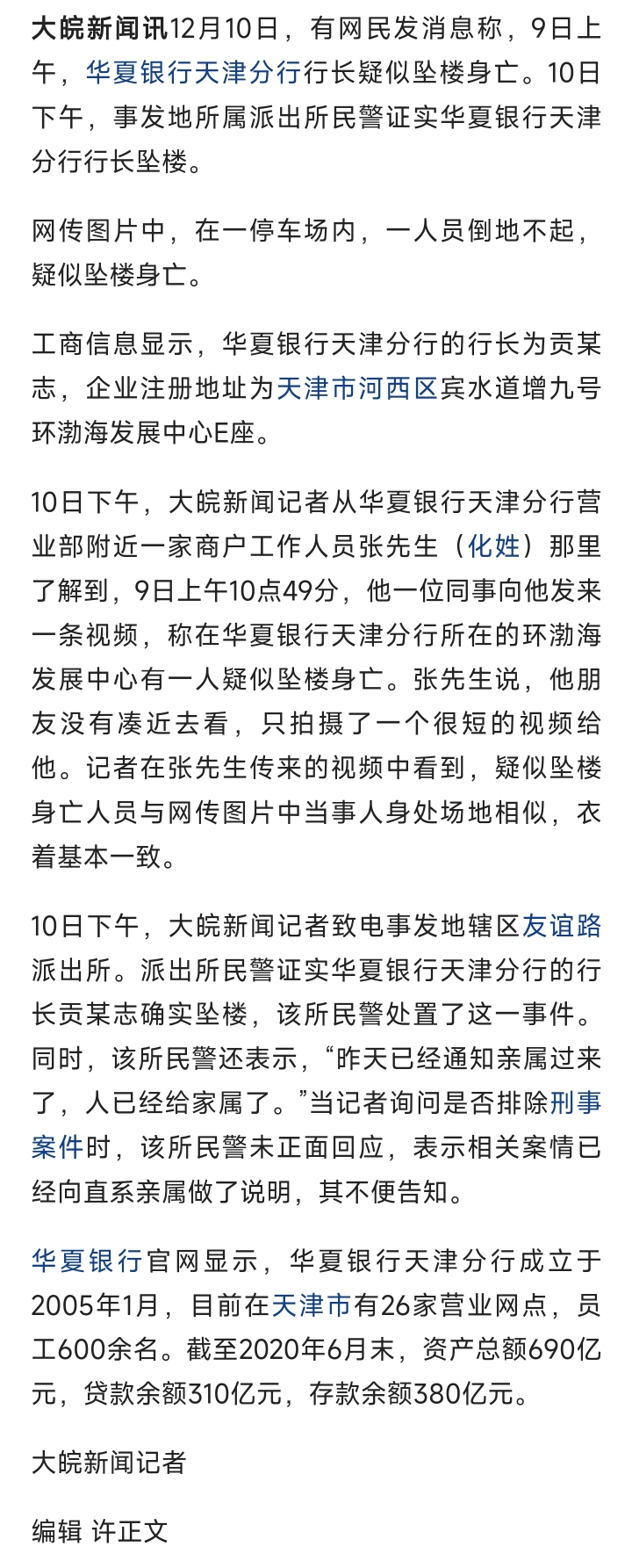The height and width of the screenshot is (1568, 632).
Task: Open the 华夏银行天津分行 link
Action: point(193,72)
